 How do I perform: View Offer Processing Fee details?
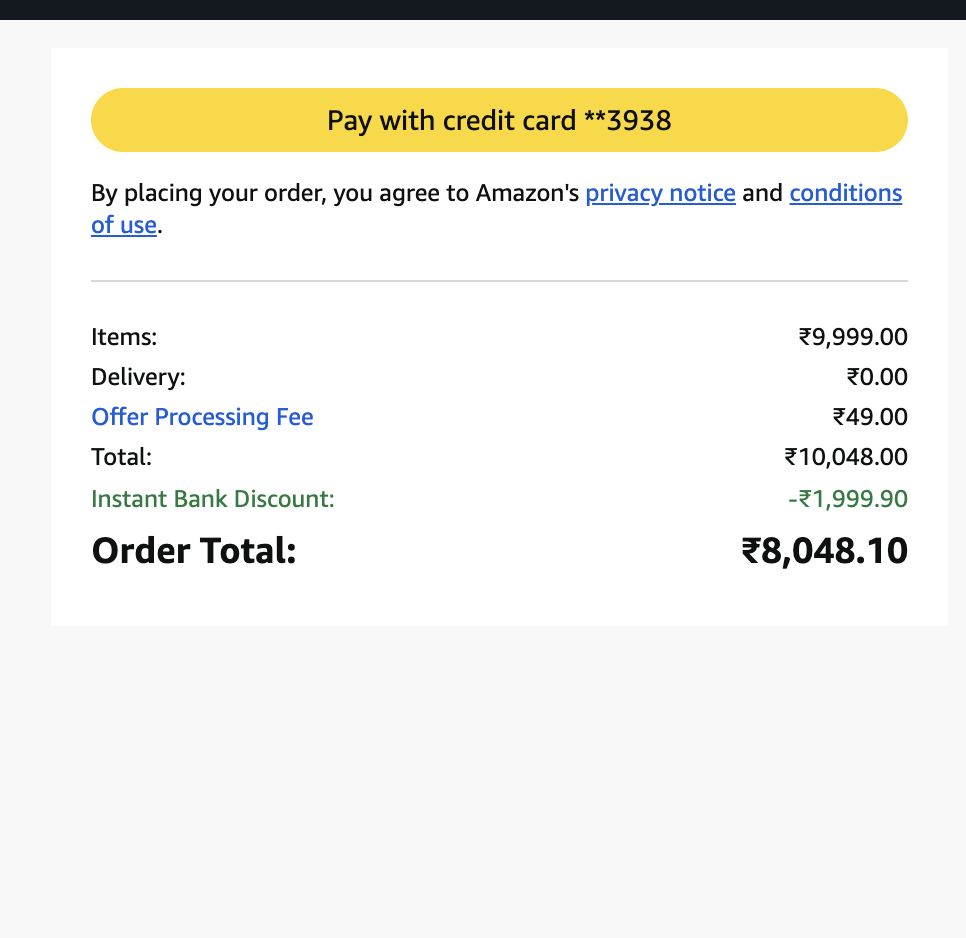pos(202,417)
